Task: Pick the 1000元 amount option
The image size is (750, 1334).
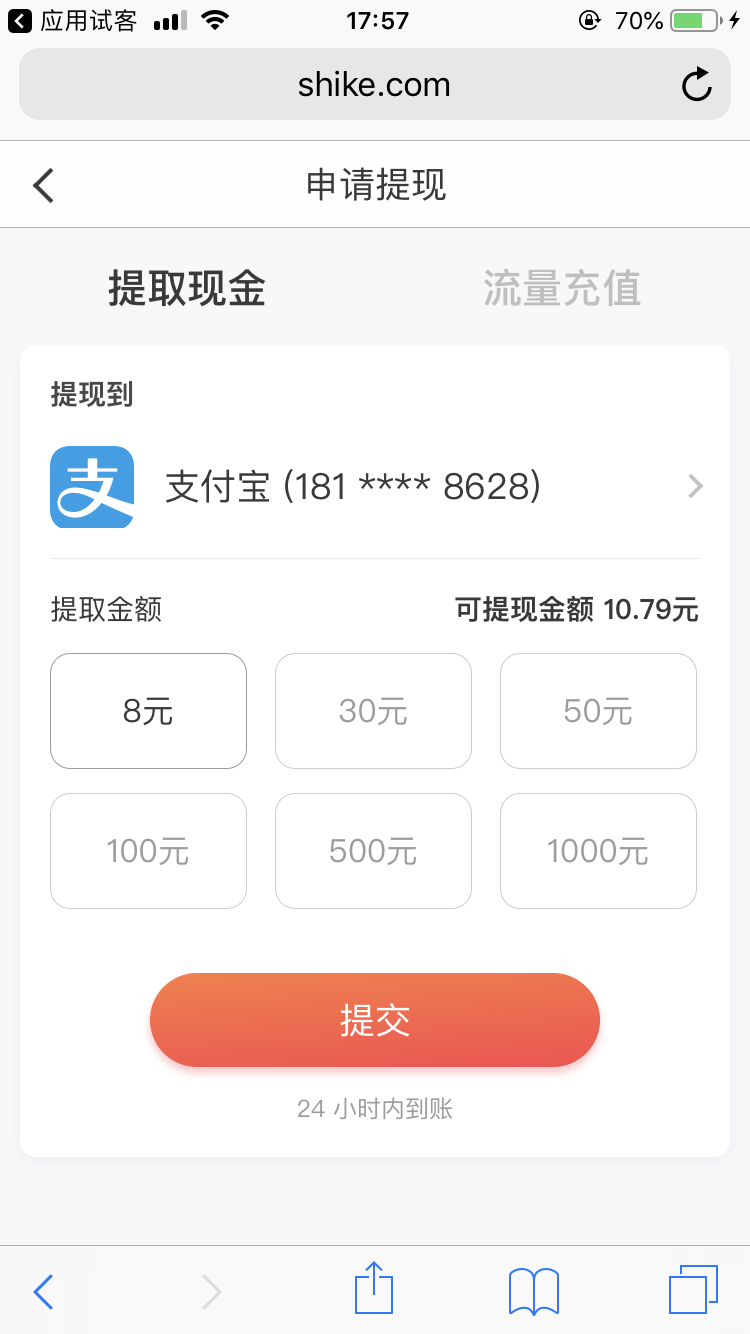Action: (x=598, y=851)
